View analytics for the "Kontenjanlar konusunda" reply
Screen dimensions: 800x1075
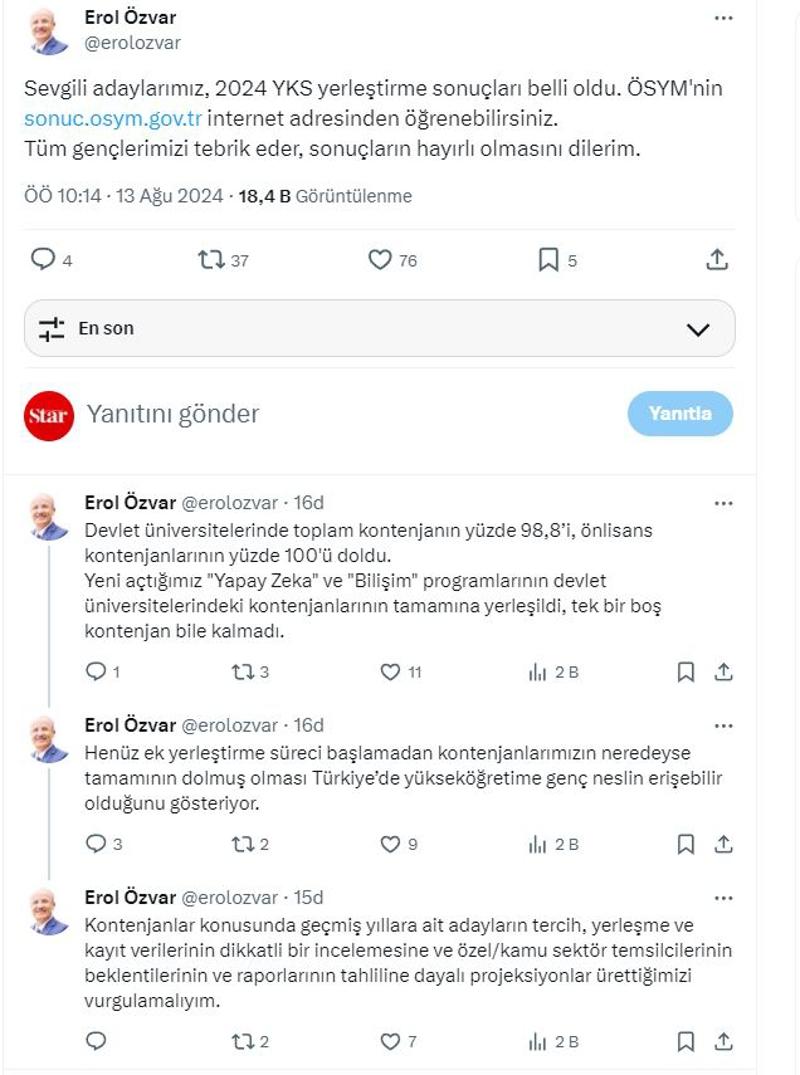coord(537,1042)
